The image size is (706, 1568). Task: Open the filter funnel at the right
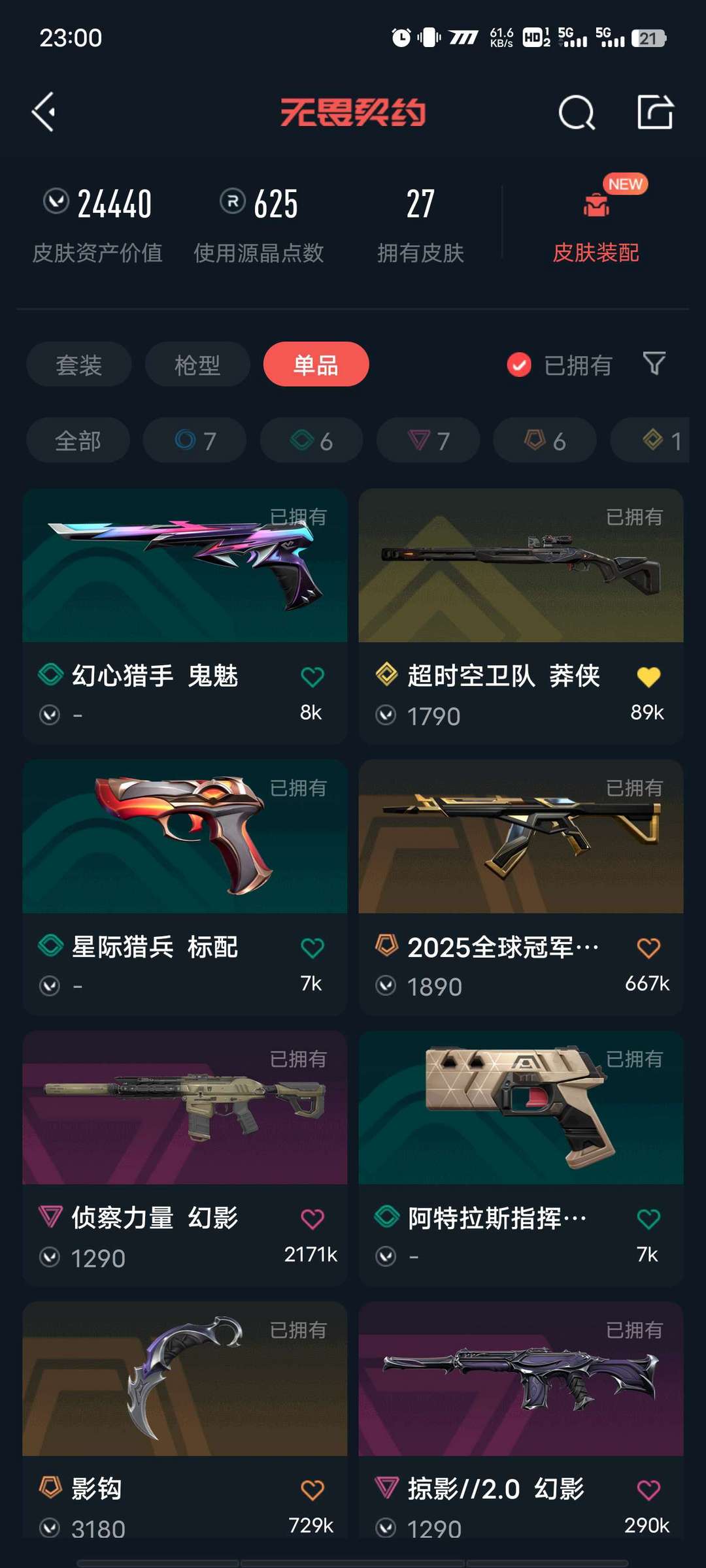(653, 365)
